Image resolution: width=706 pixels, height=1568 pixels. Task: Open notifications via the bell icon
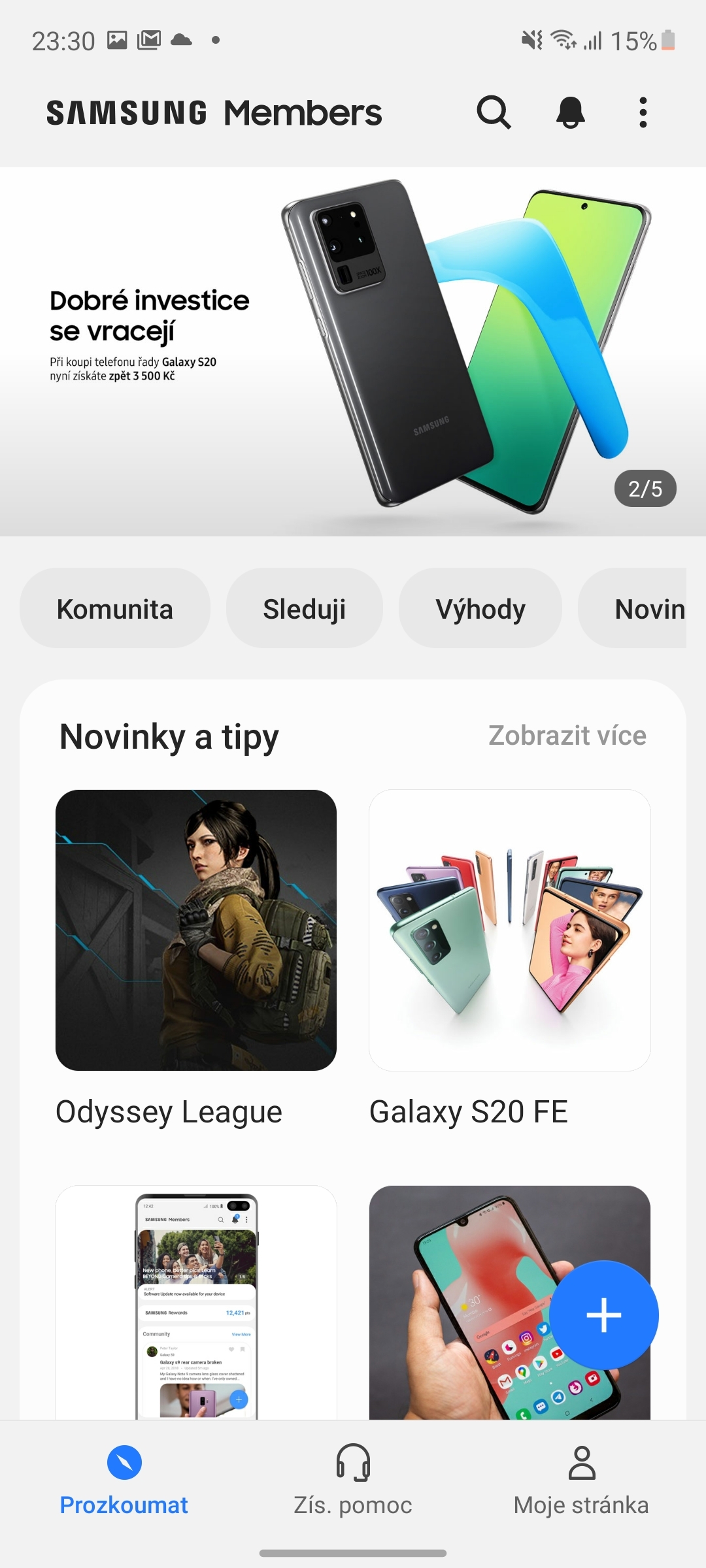point(570,112)
